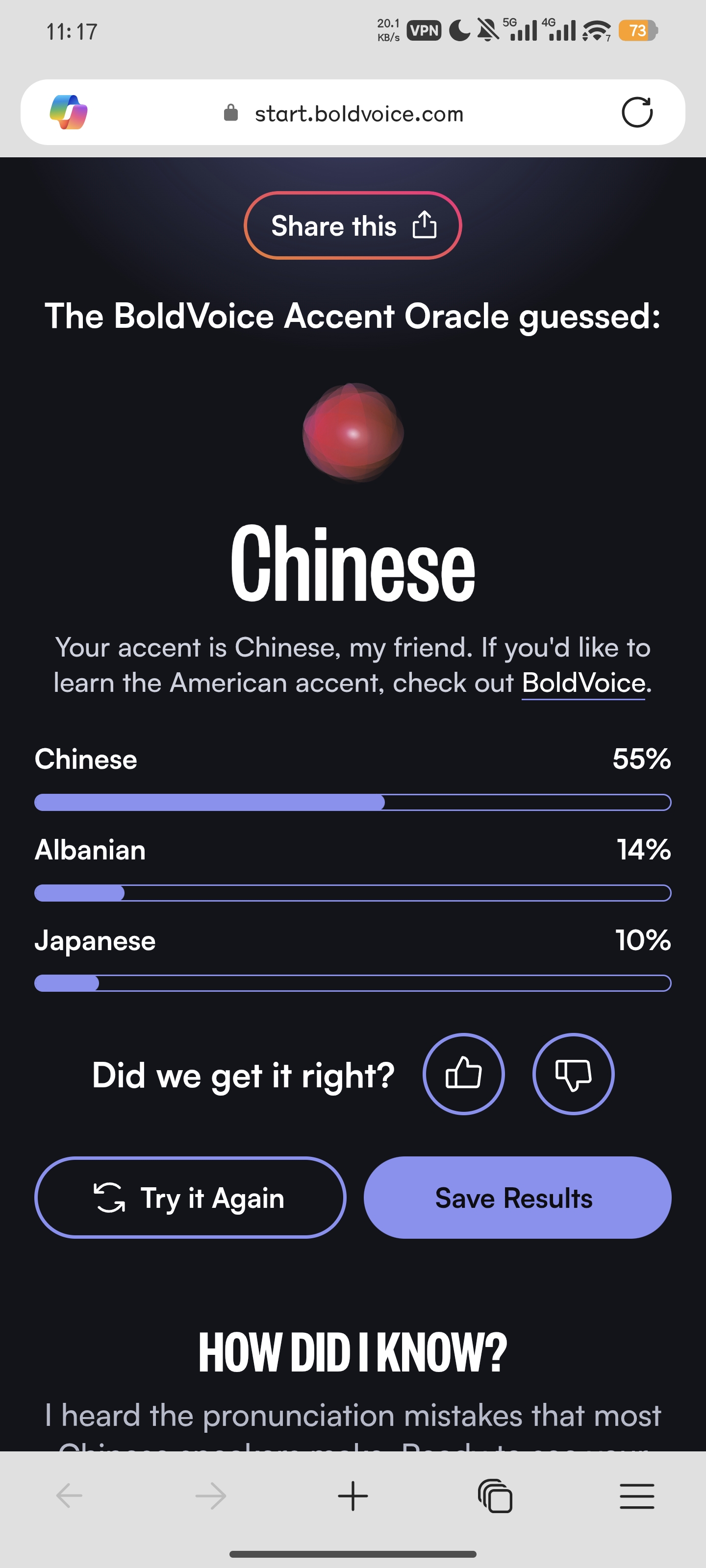Open the Copilot icon in address bar
This screenshot has width=706, height=1568.
point(69,113)
